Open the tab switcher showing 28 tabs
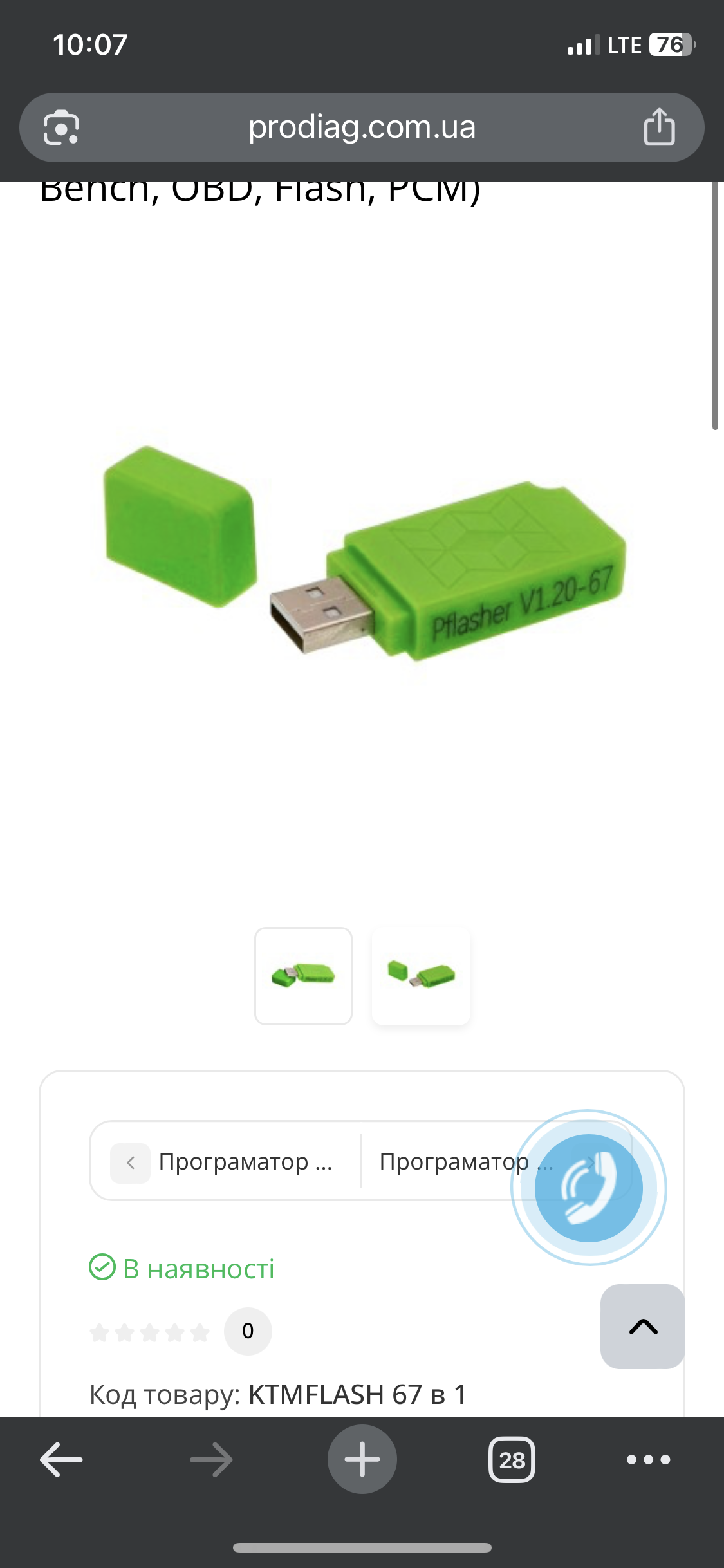The height and width of the screenshot is (1568, 724). [512, 1459]
